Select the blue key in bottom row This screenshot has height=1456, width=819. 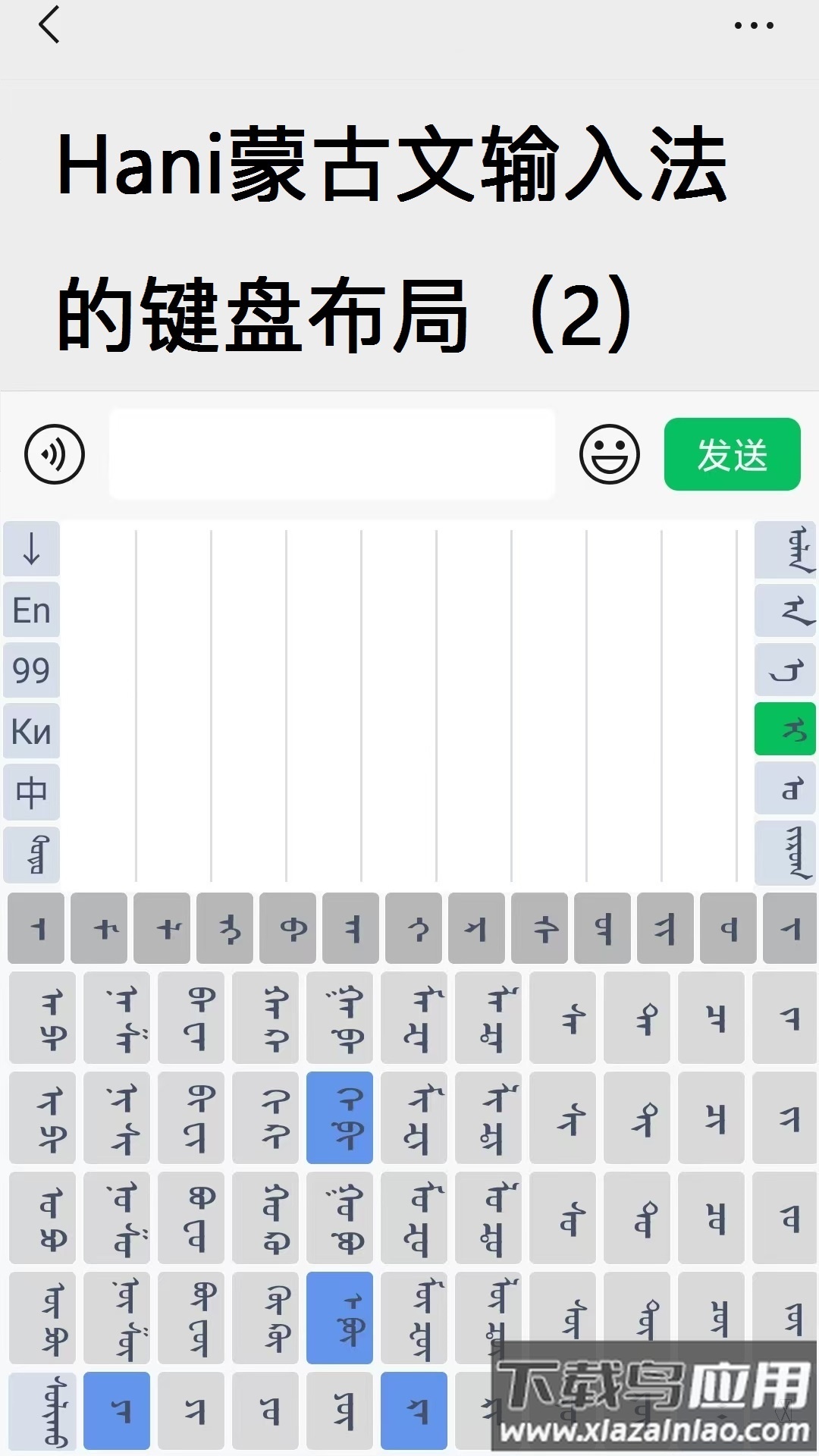tap(118, 1410)
